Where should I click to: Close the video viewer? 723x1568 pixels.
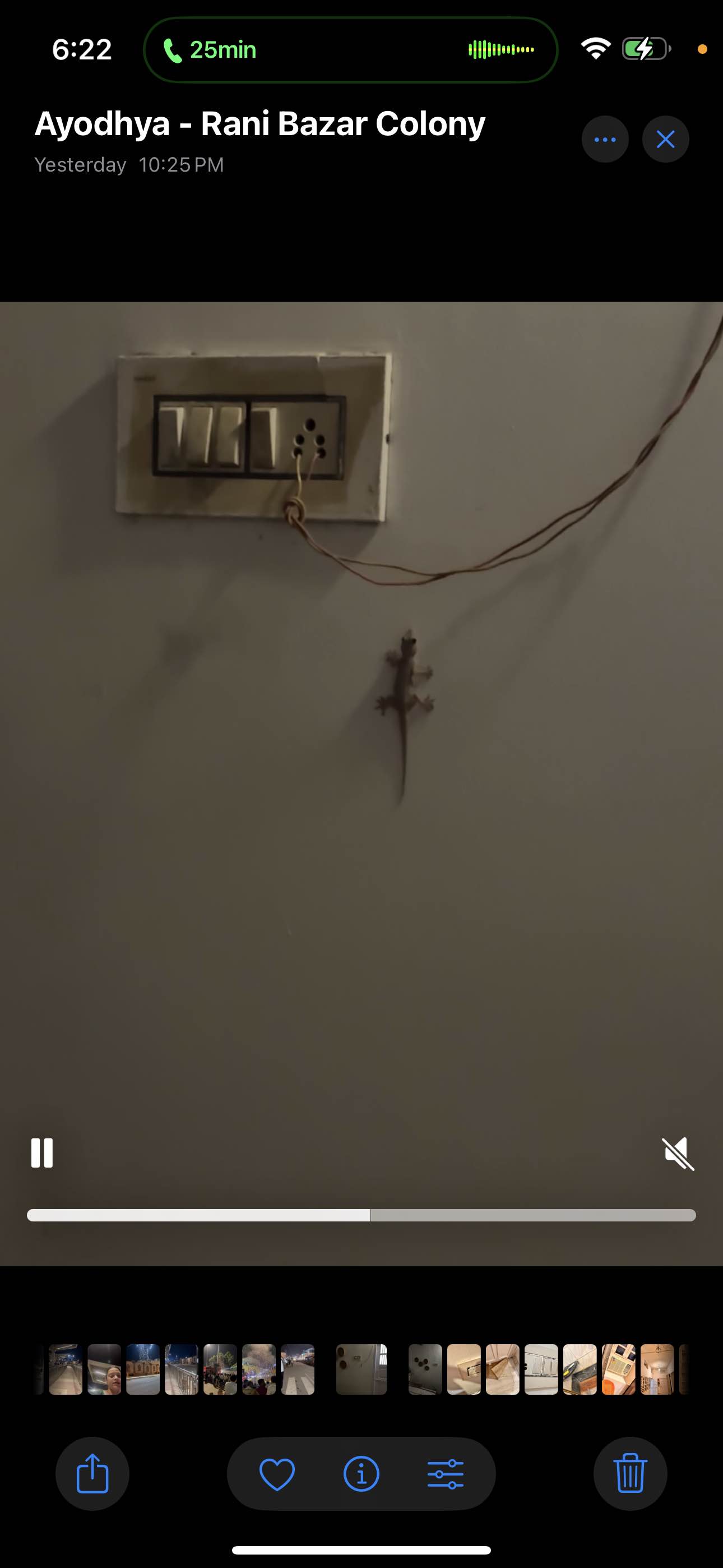point(665,140)
